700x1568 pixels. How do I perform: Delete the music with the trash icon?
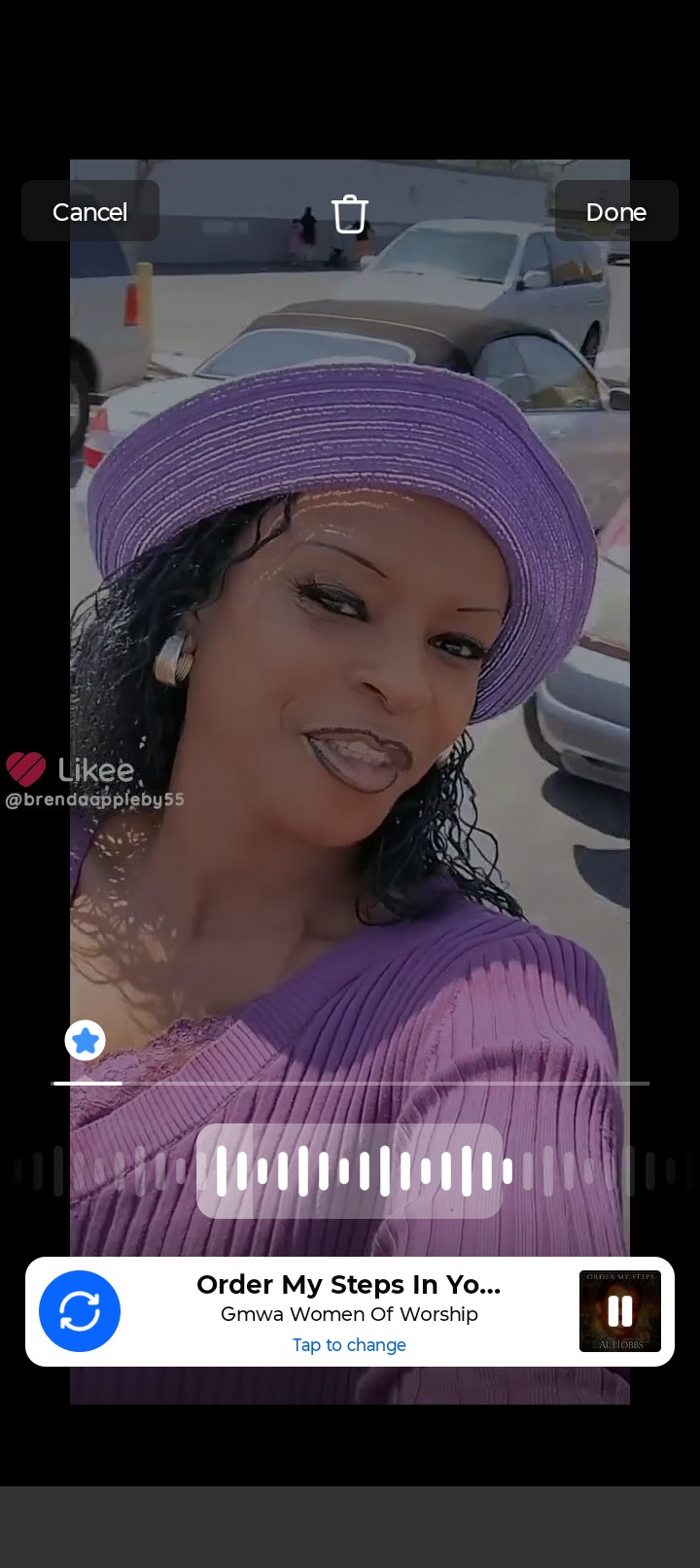click(350, 214)
